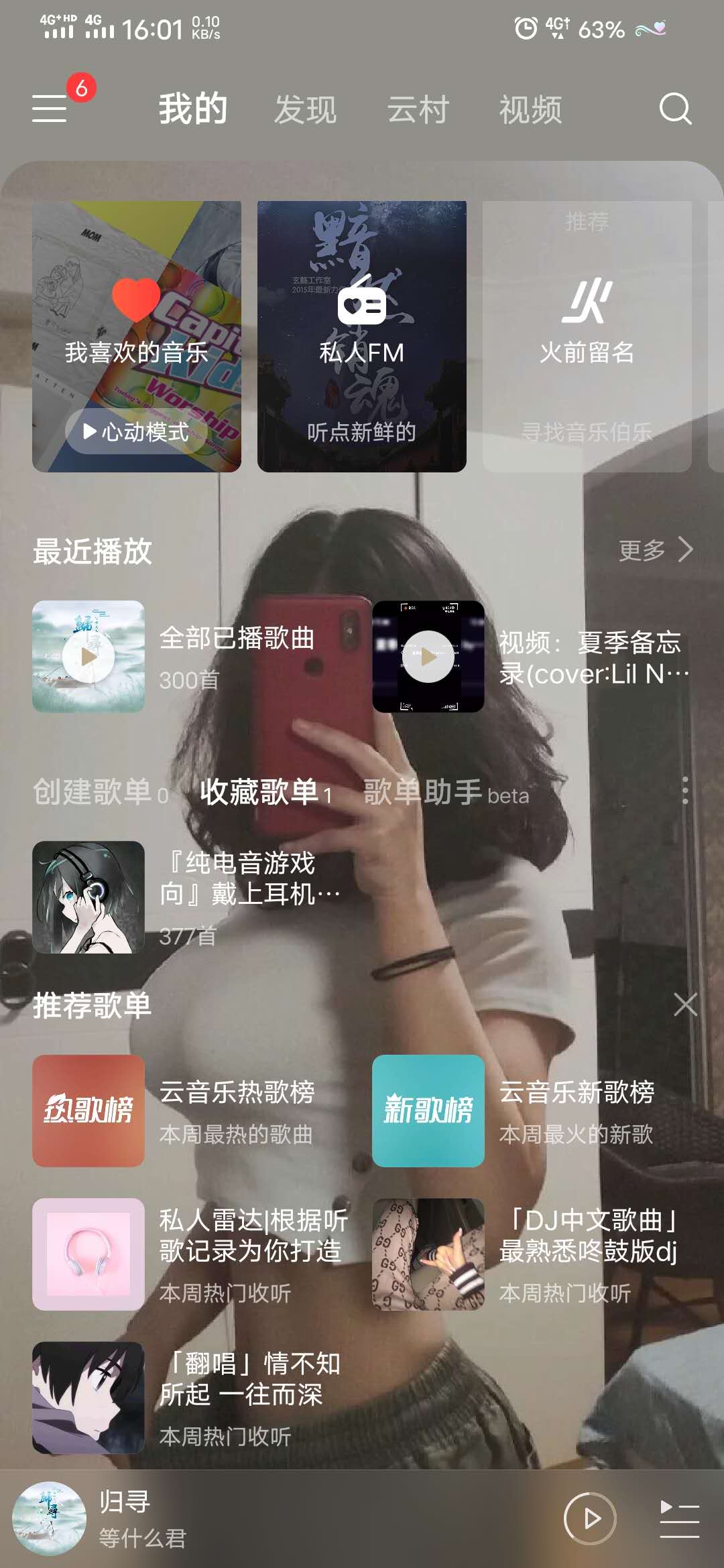Open the playlist overflow menu
Image resolution: width=724 pixels, height=1568 pixels.
coord(684,791)
